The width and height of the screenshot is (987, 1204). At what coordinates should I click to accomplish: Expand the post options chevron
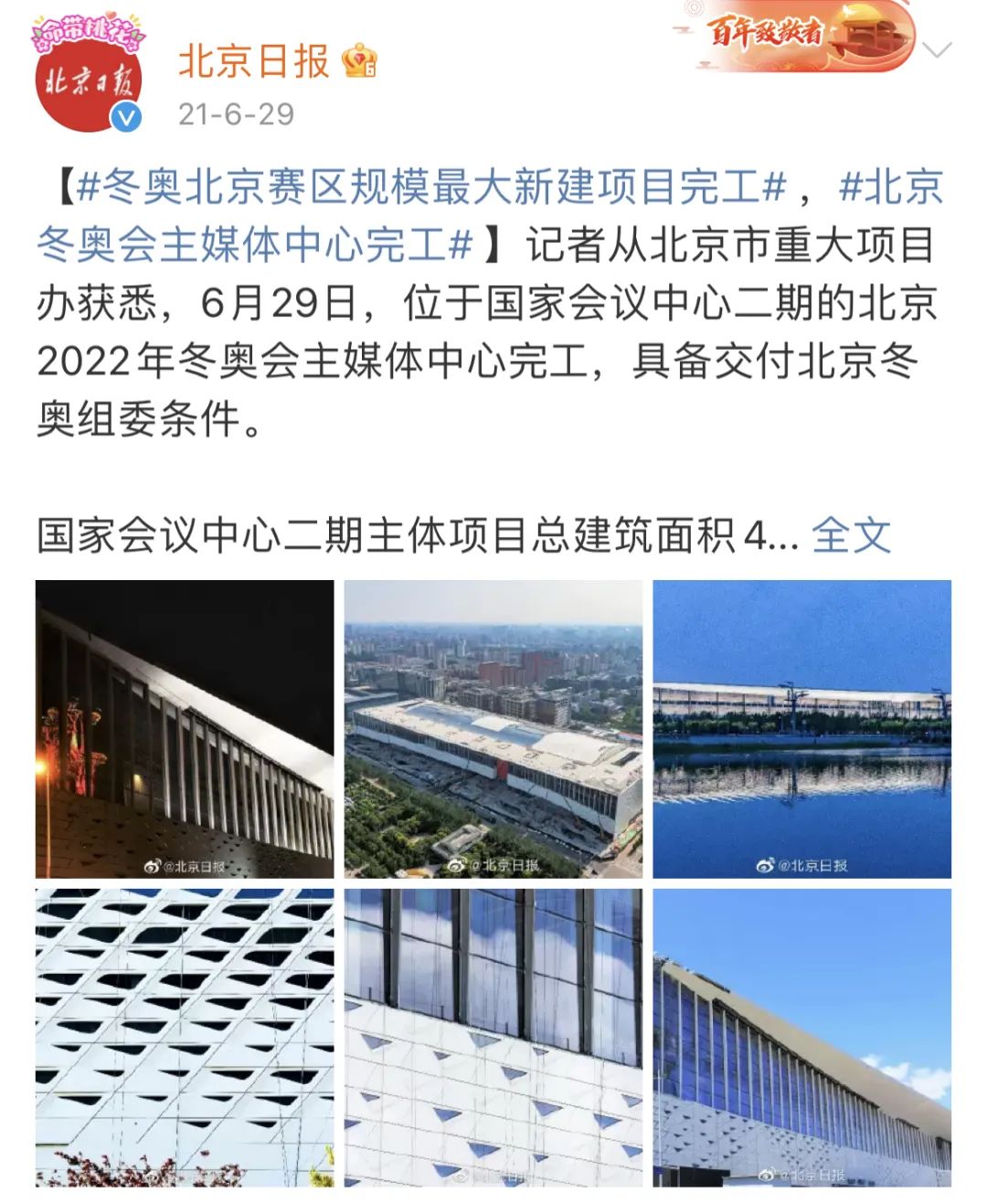coord(938,49)
